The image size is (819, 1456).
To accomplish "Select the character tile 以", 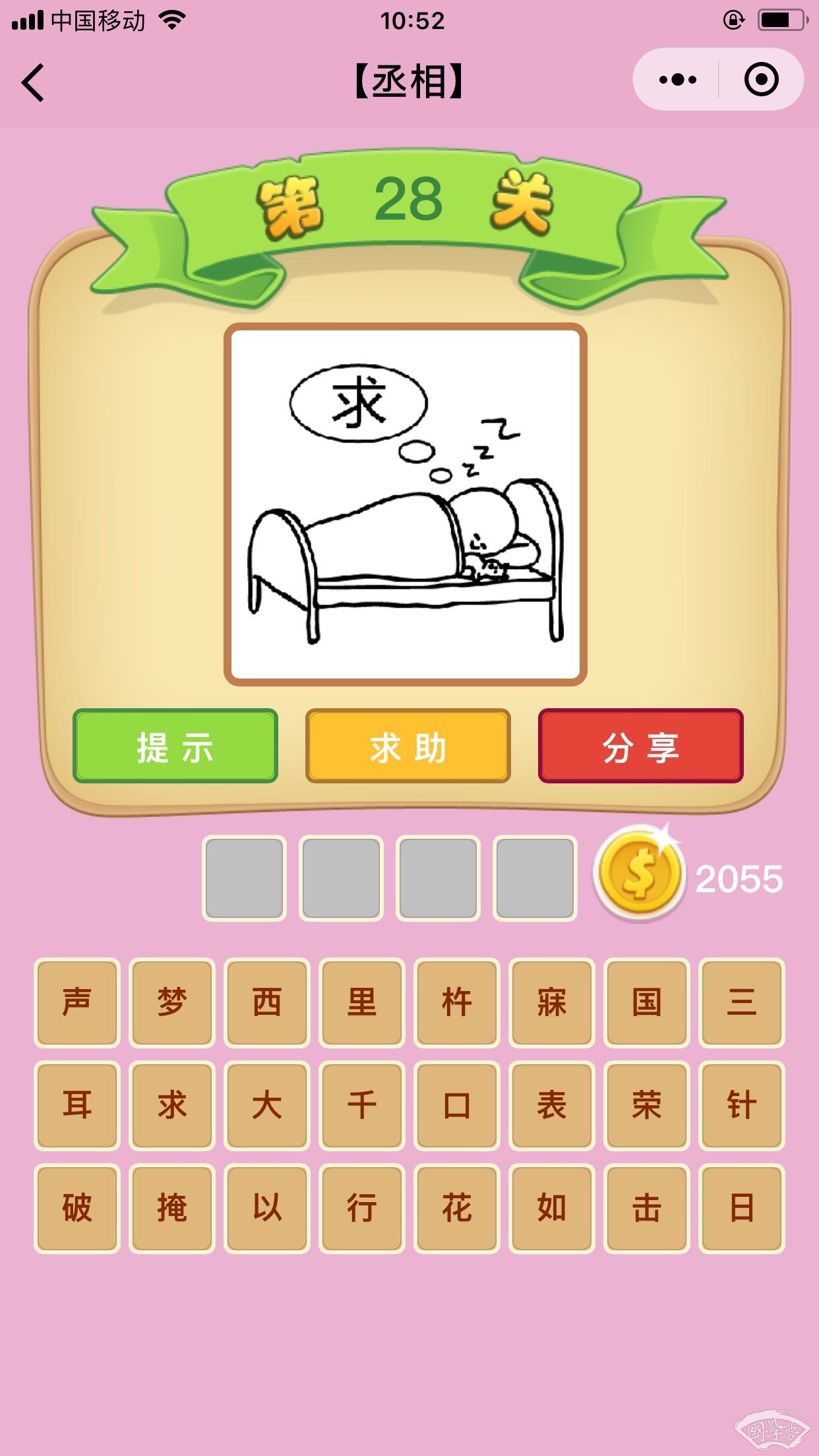I will pyautogui.click(x=267, y=1208).
